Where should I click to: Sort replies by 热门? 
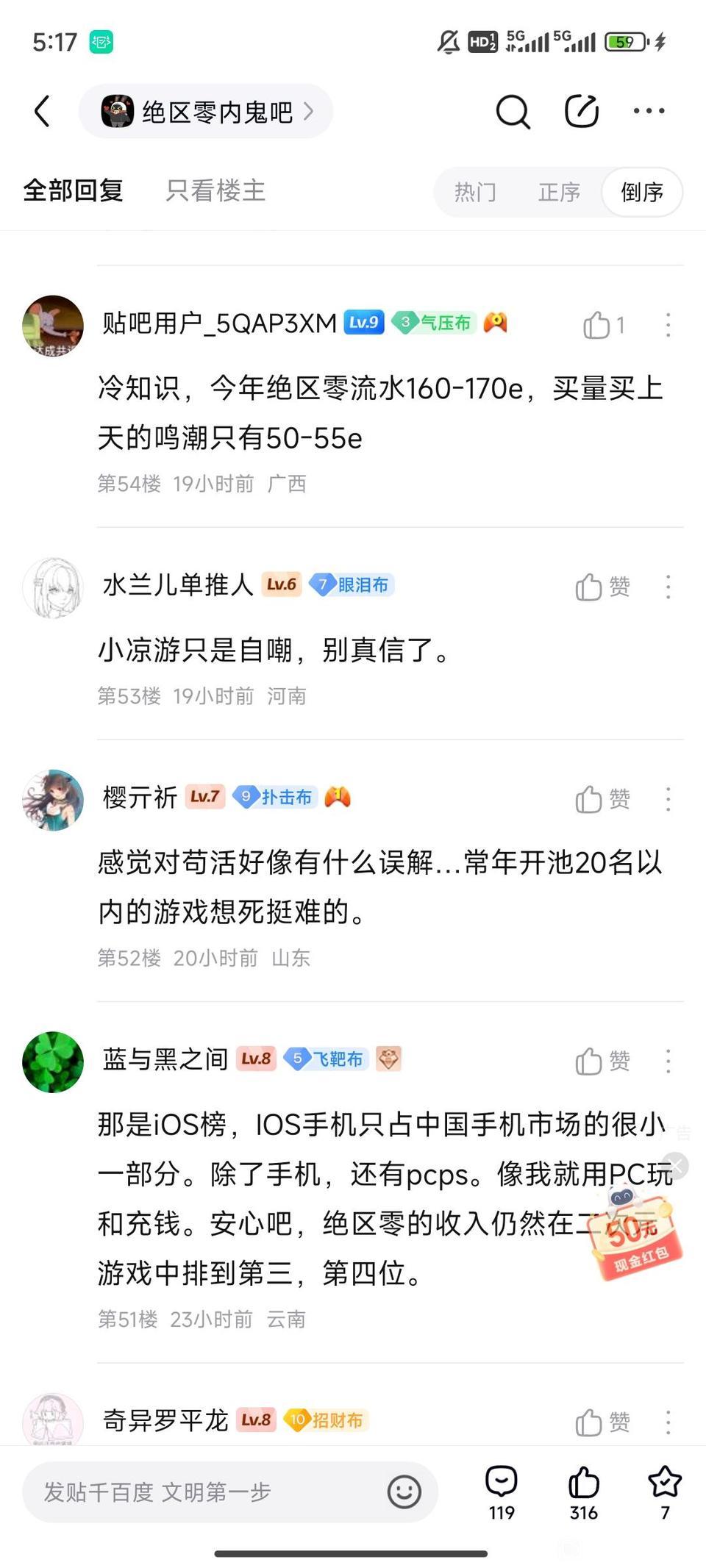click(x=475, y=193)
